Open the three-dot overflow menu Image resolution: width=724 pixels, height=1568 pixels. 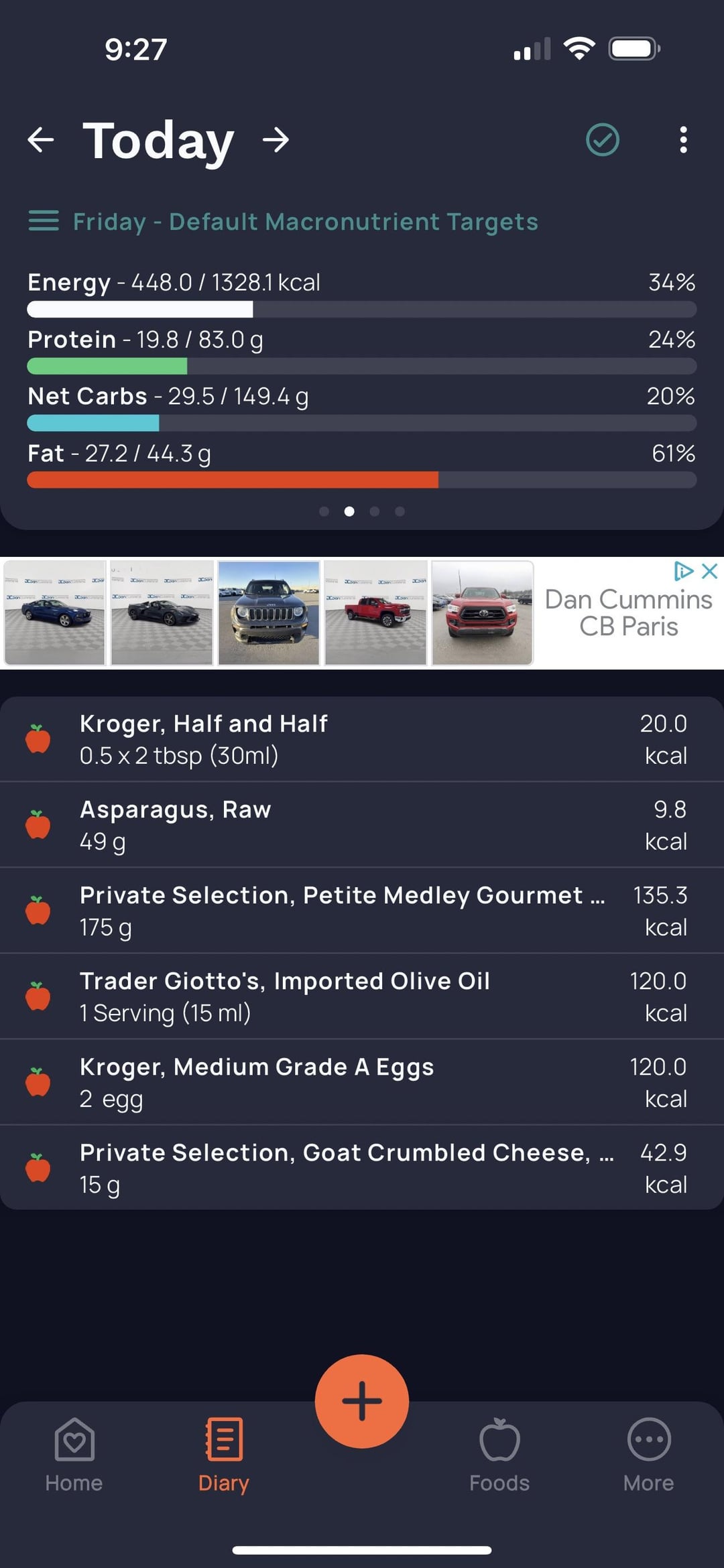click(683, 140)
